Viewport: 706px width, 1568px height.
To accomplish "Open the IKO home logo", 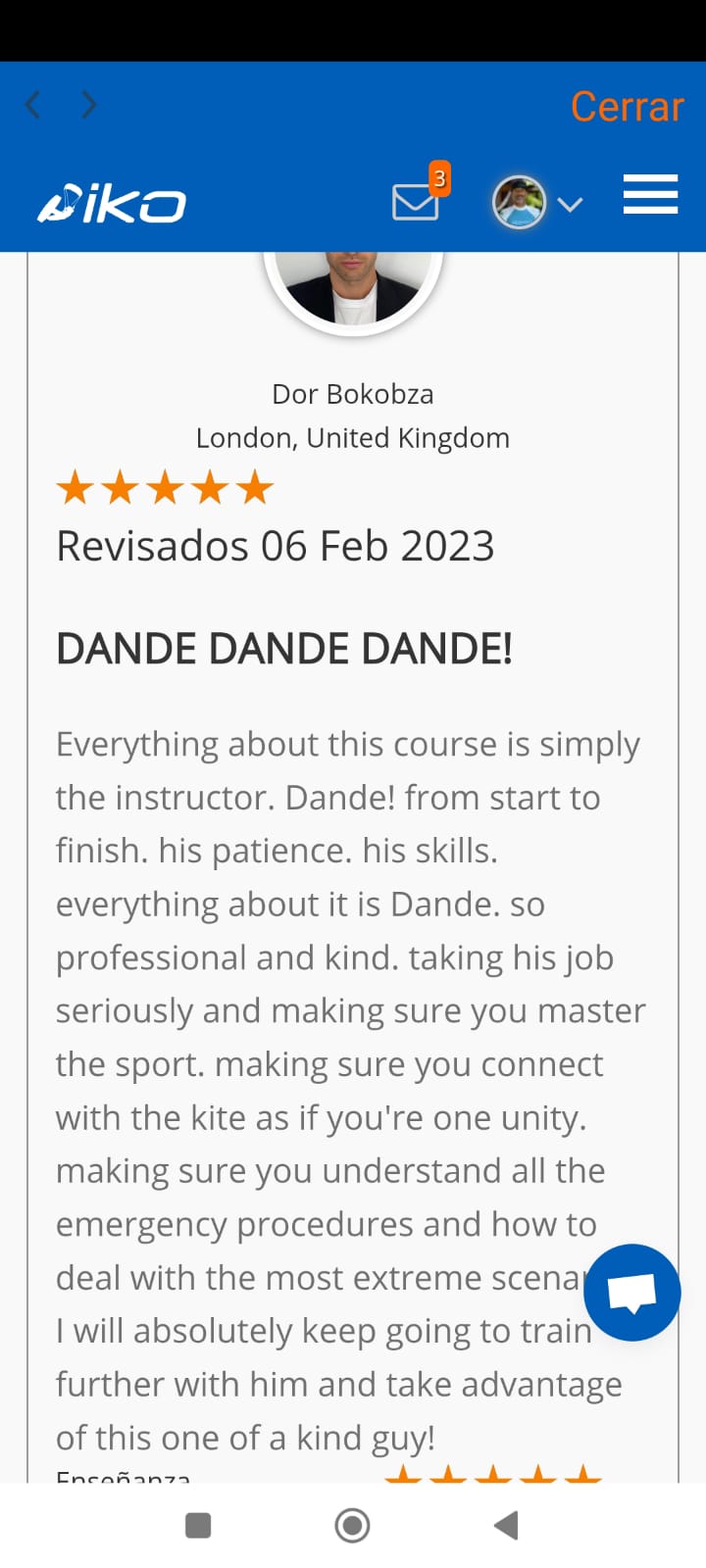I will click(x=112, y=204).
